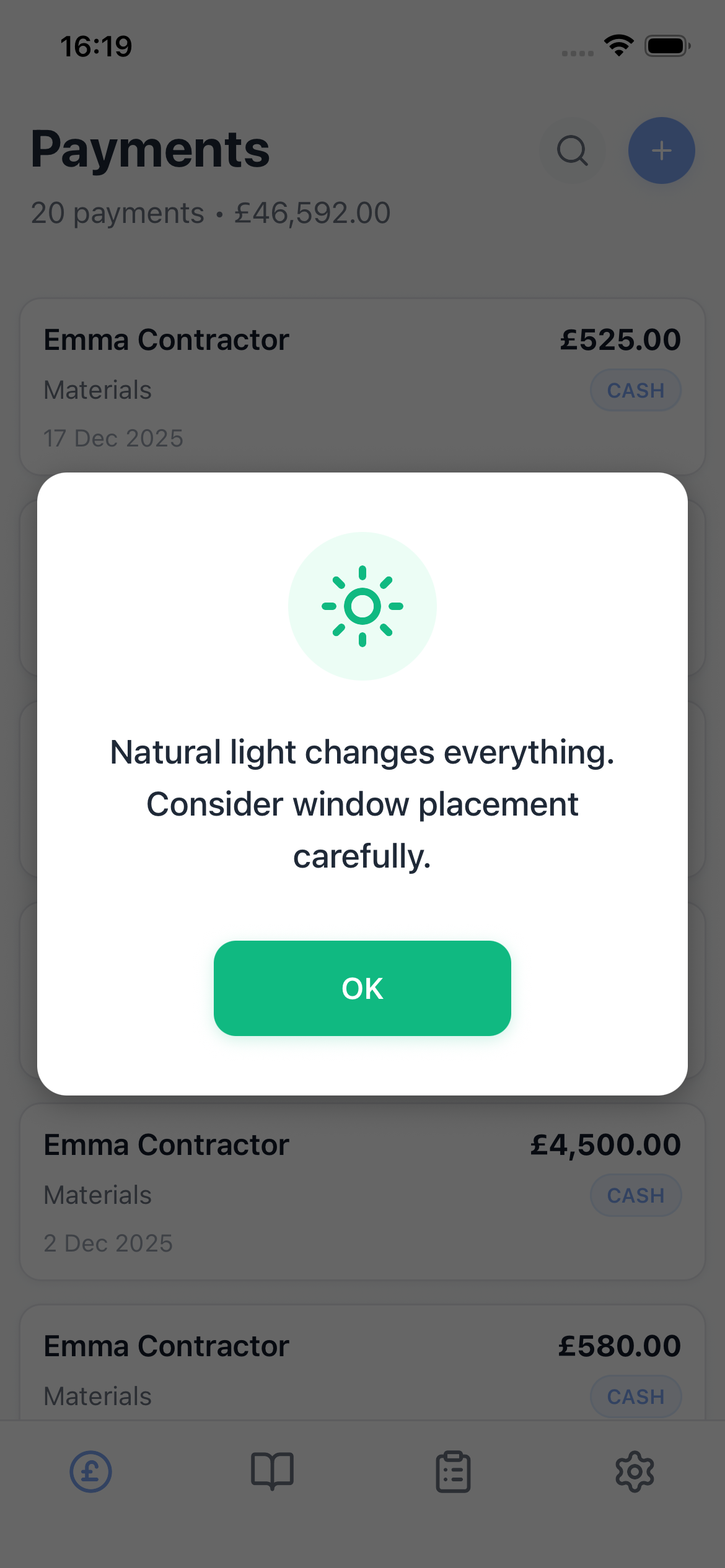The height and width of the screenshot is (1568, 725).
Task: Tap the dialog tip message about natural light
Action: pos(362,804)
